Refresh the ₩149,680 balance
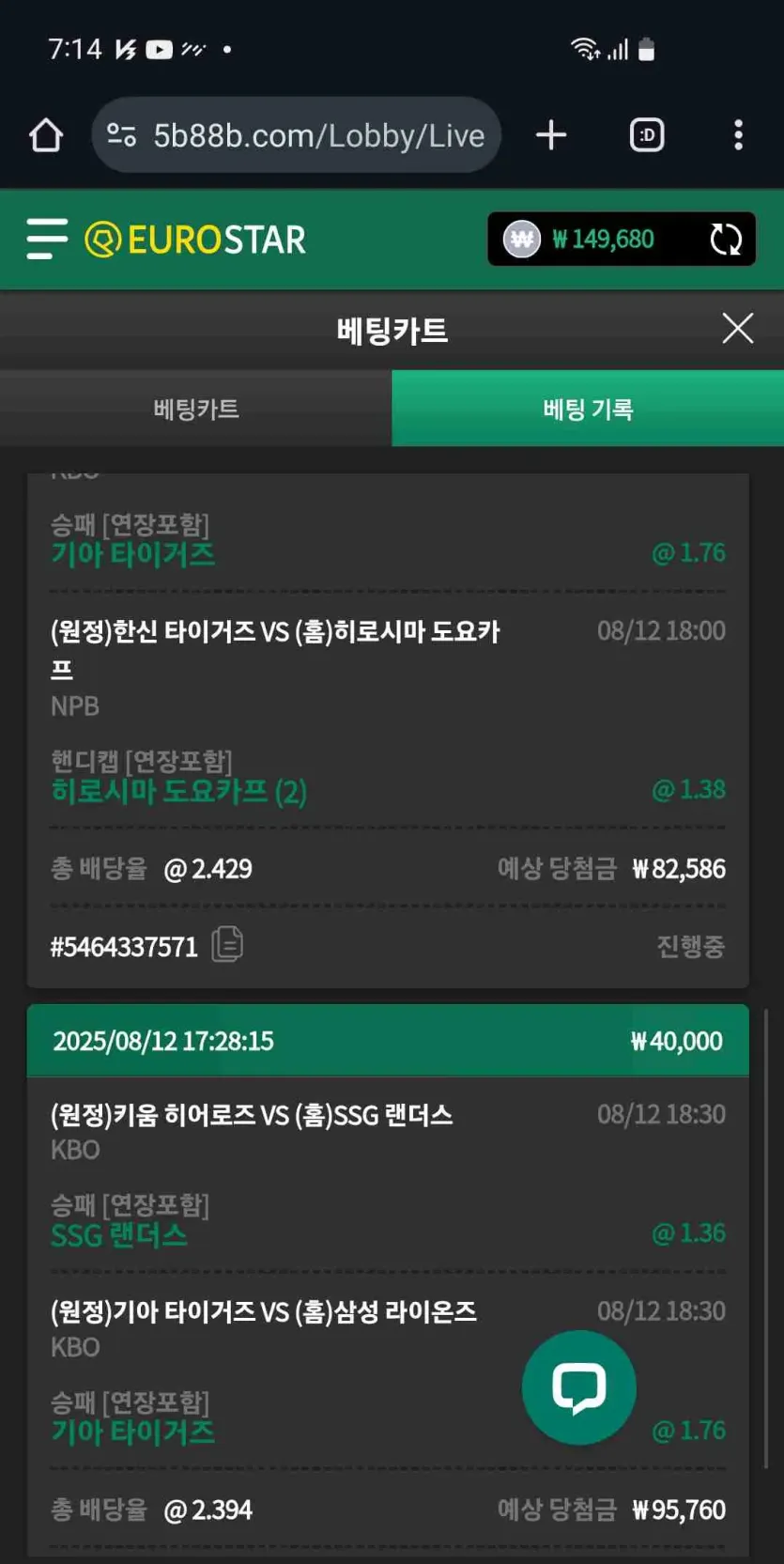 tap(725, 240)
